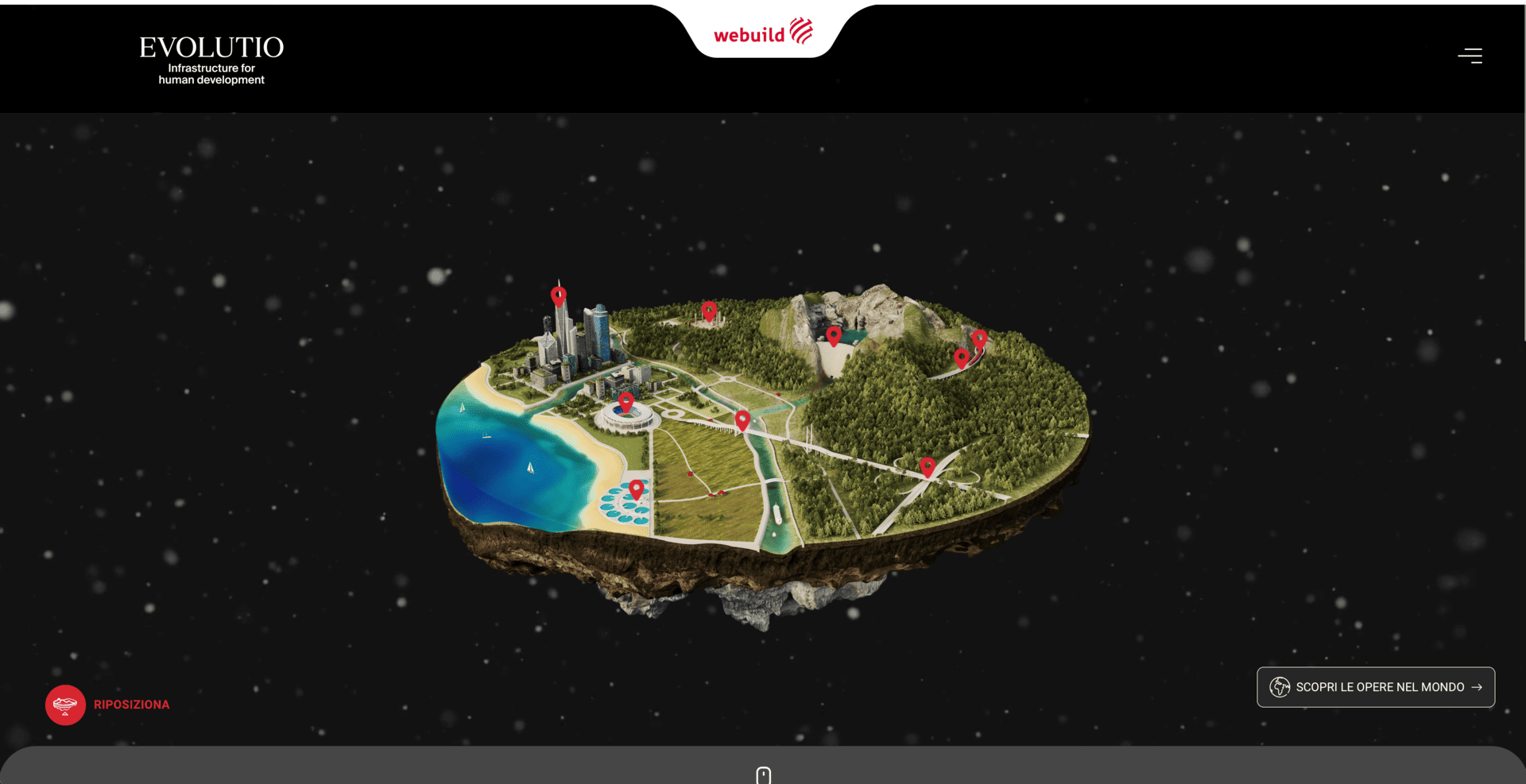Select the pin on the highway interchange
This screenshot has width=1526, height=784.
point(927,465)
